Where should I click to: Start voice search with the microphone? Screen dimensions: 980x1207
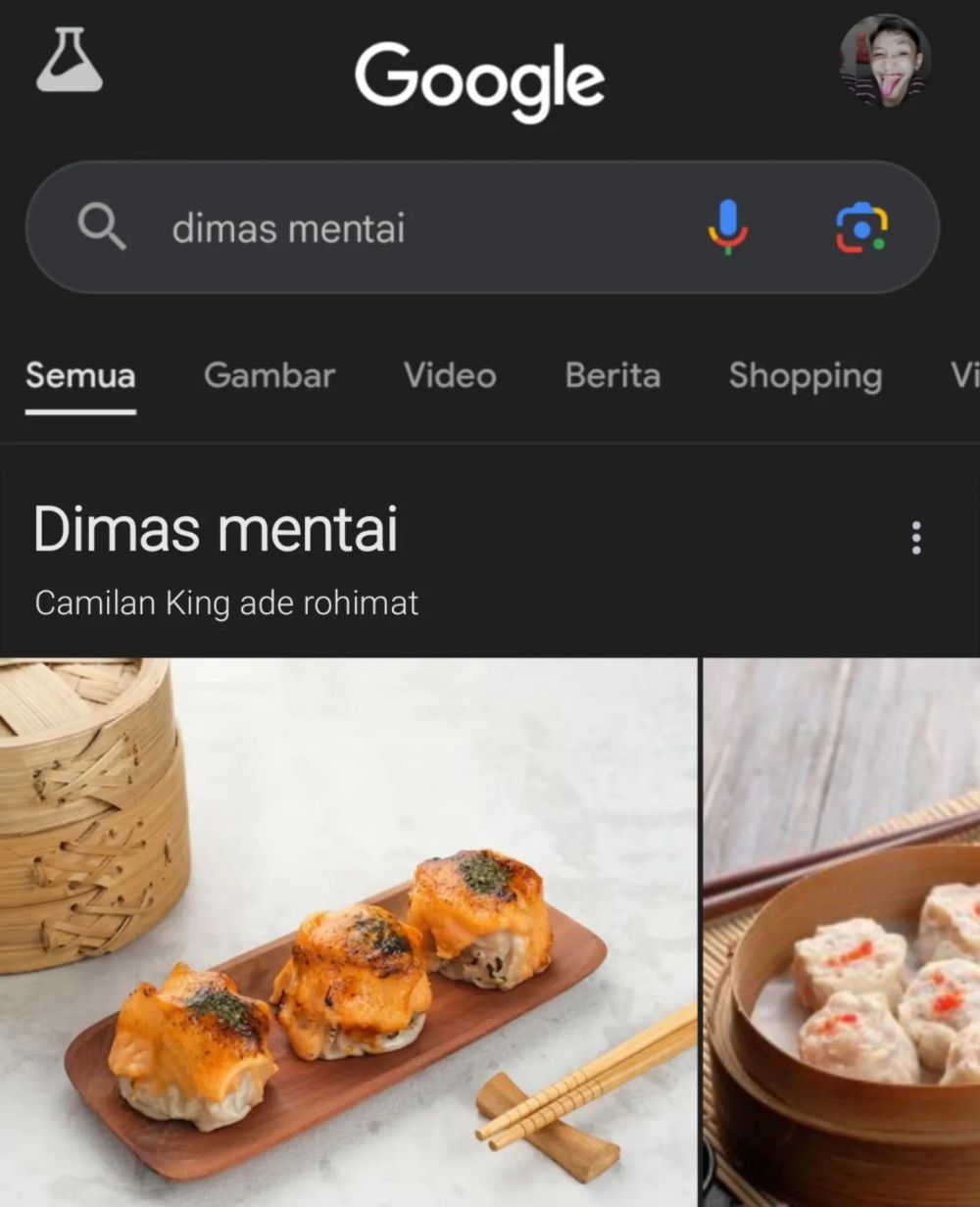727,227
